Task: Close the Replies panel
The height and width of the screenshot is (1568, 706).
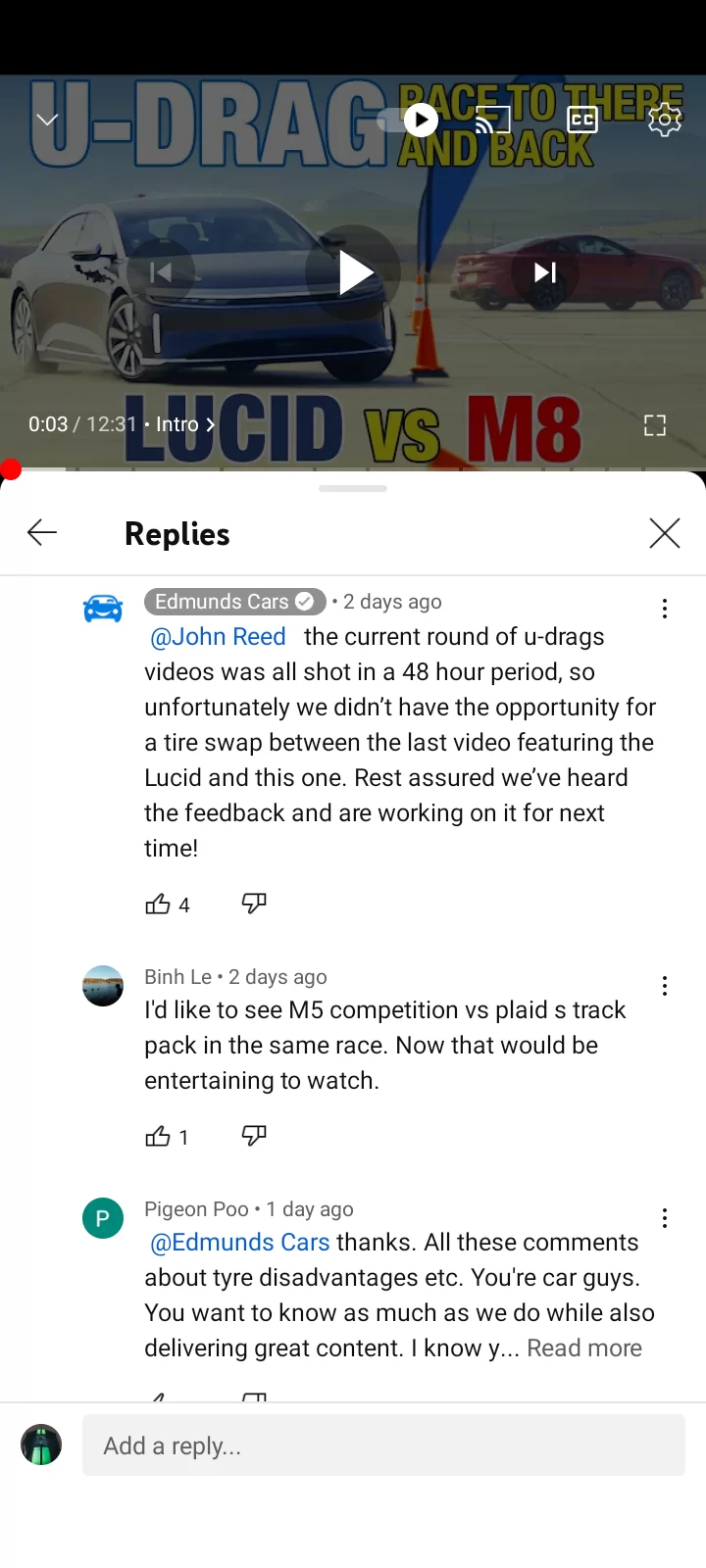Action: pyautogui.click(x=665, y=533)
